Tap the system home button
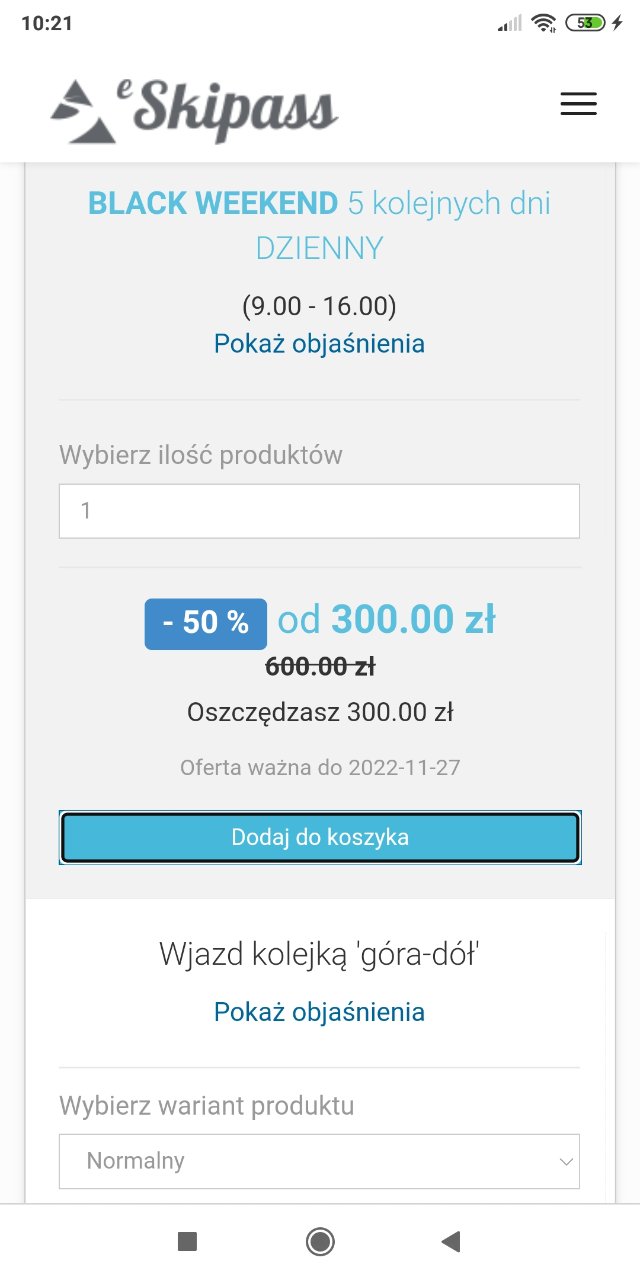The height and width of the screenshot is (1280, 640). tap(320, 1242)
